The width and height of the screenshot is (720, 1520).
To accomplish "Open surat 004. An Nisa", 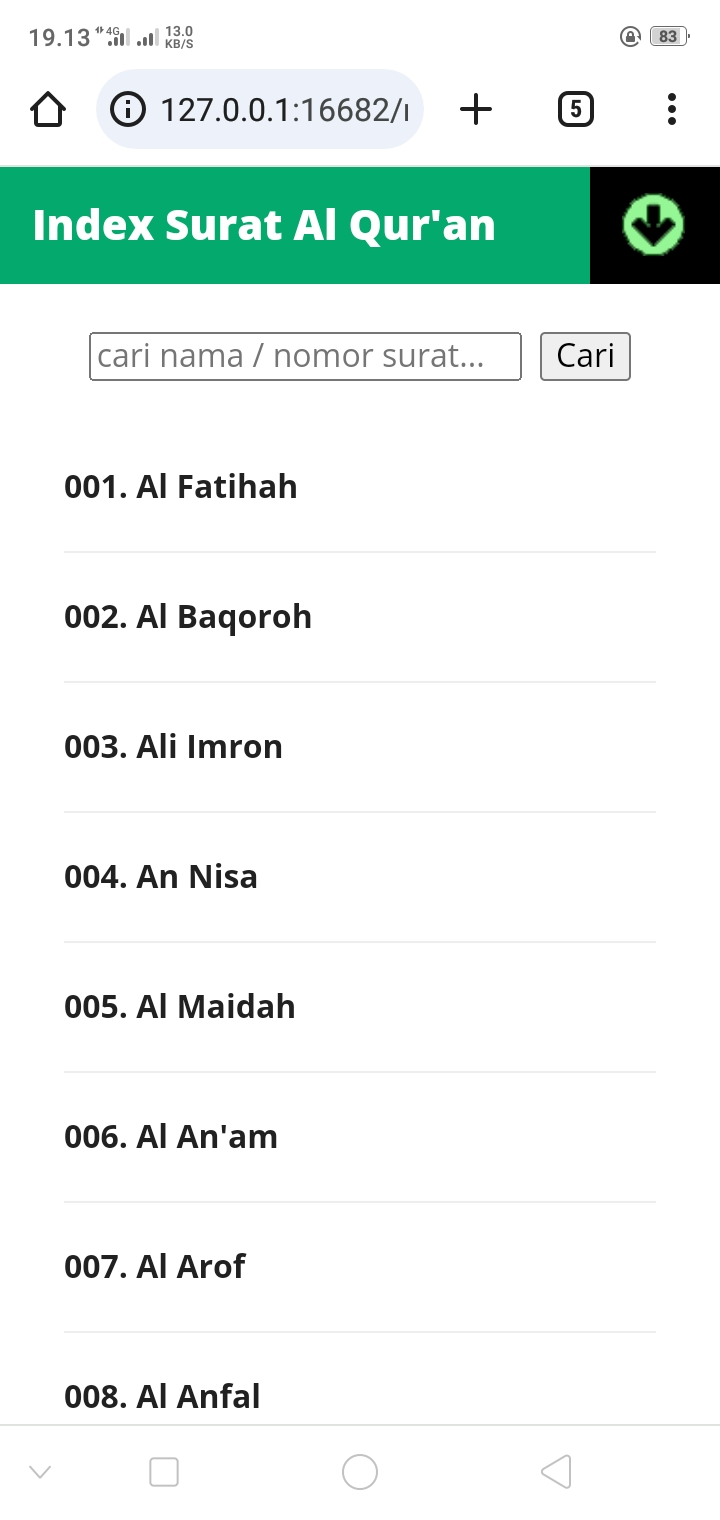I will (161, 877).
